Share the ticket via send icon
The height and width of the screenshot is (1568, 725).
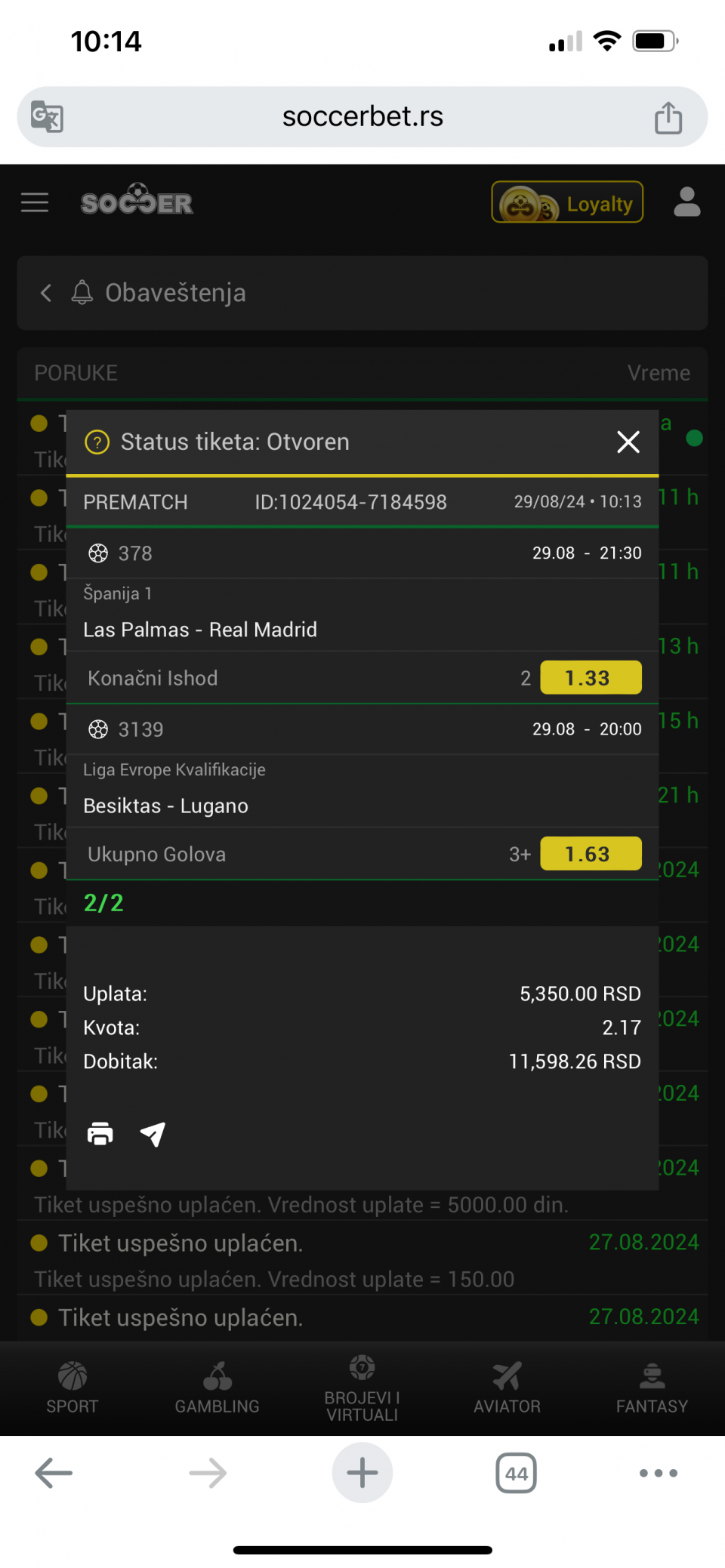point(153,1134)
